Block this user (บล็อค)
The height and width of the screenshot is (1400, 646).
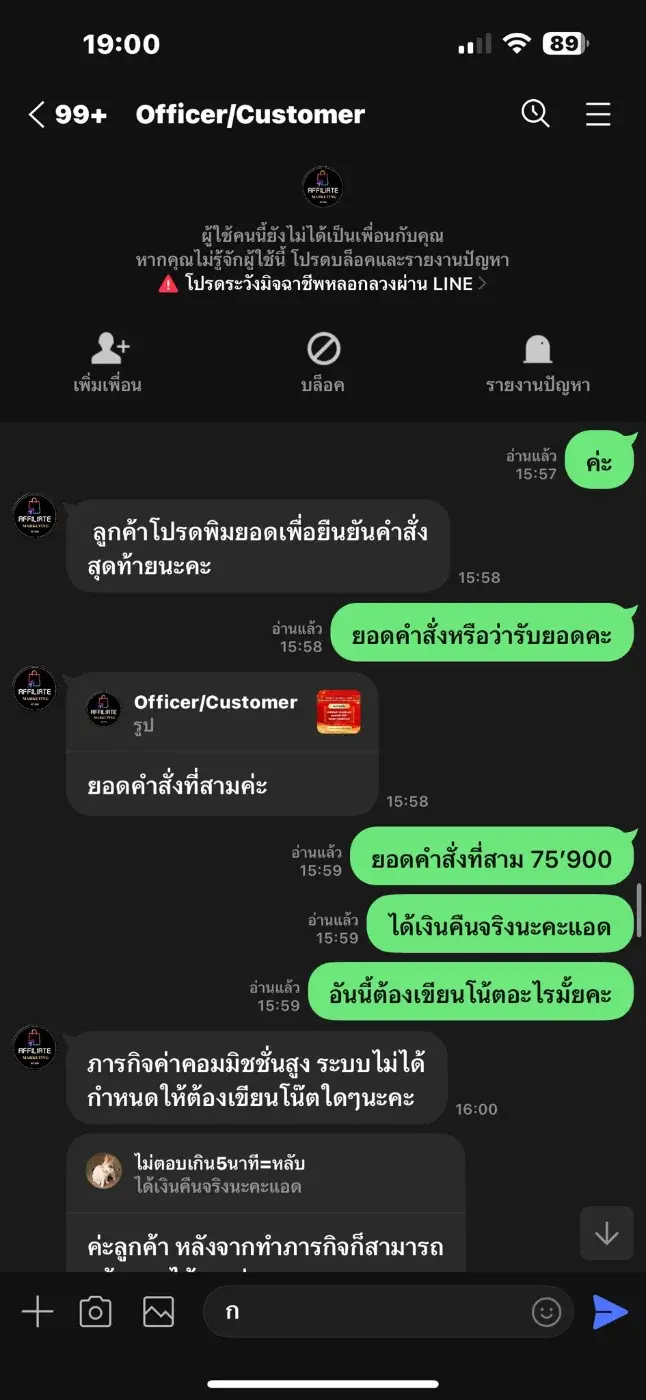[x=323, y=362]
